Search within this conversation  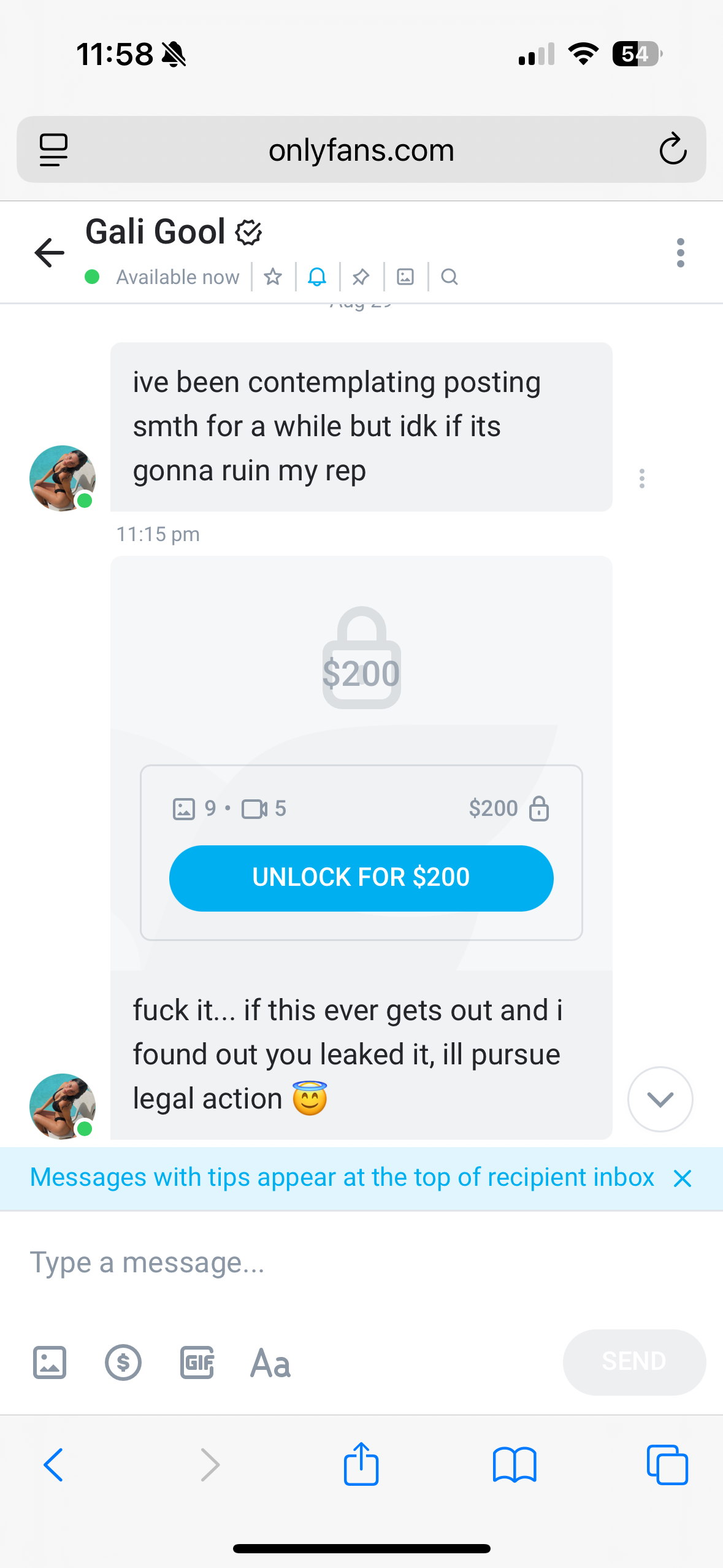(x=449, y=277)
